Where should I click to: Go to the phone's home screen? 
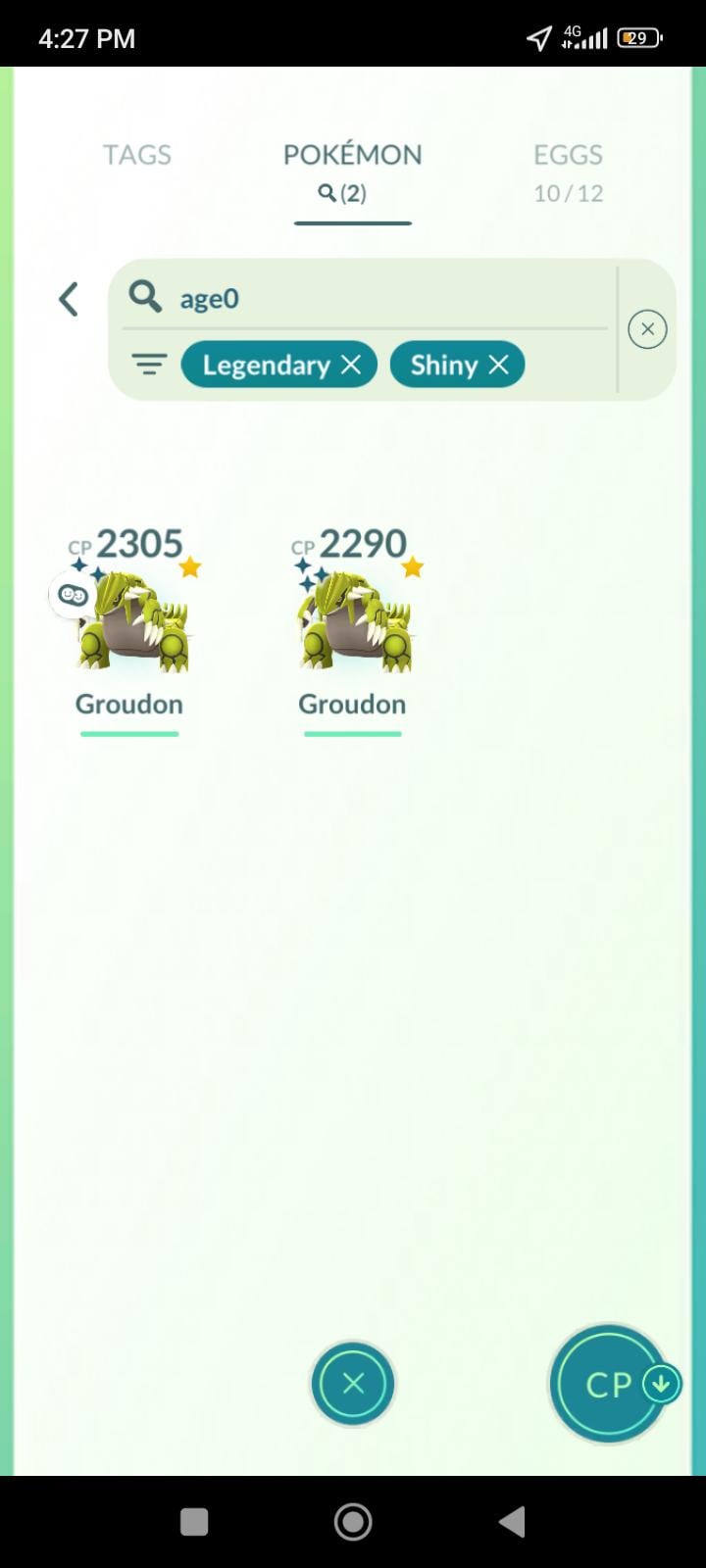353,1521
